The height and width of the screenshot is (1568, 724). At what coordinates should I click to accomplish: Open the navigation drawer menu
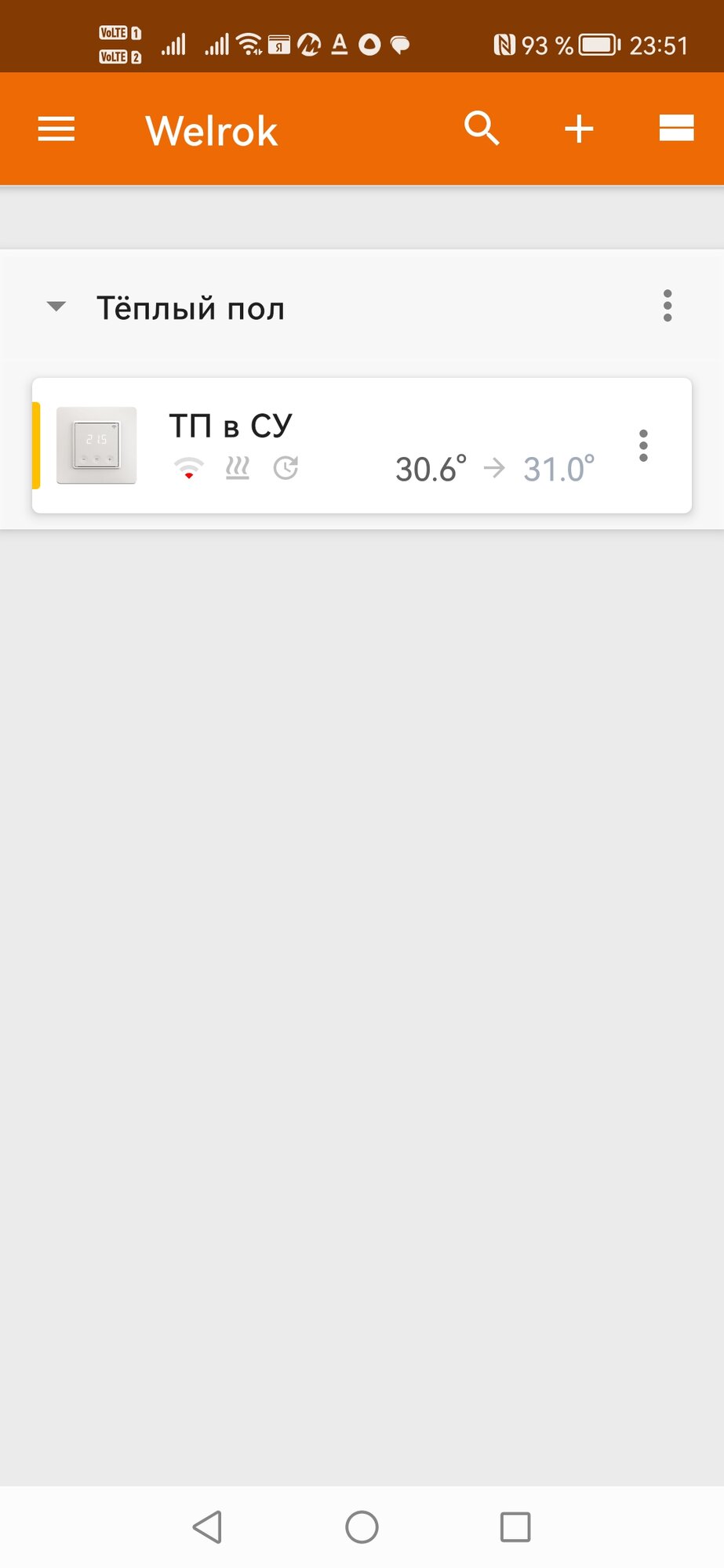coord(56,129)
